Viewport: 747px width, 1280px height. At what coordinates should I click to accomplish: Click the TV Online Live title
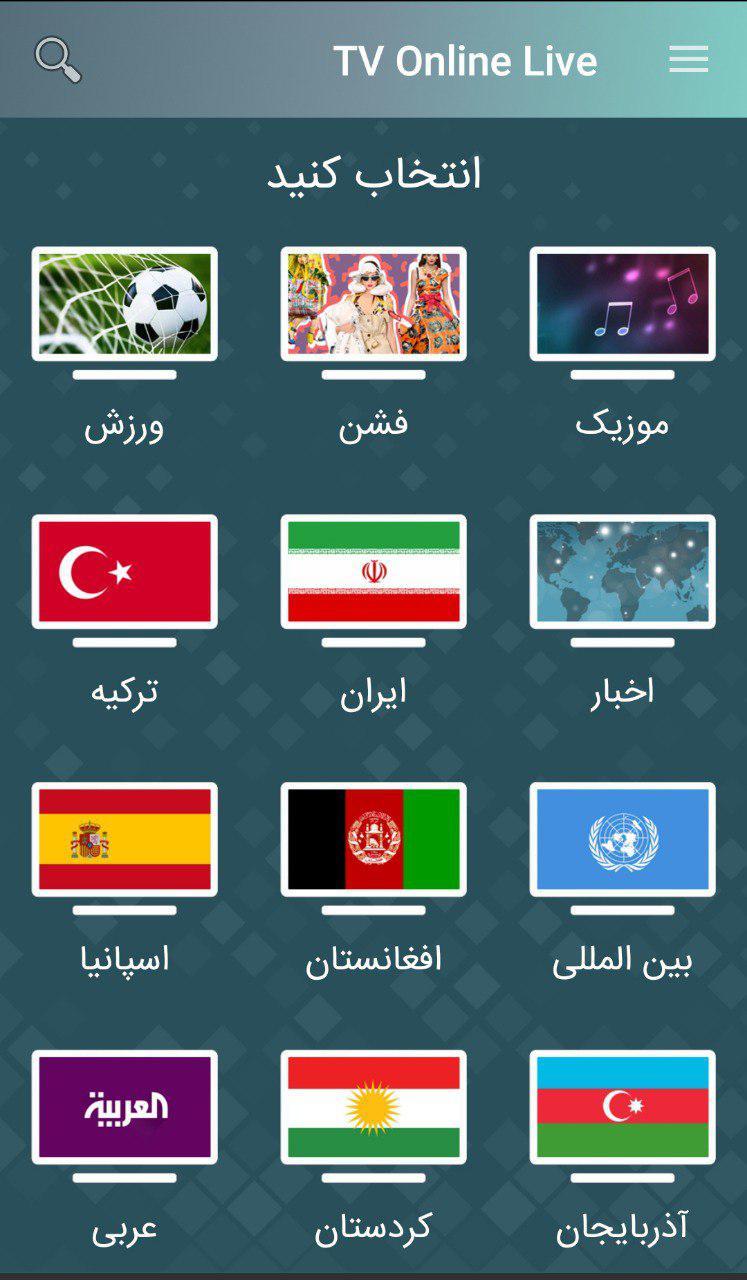click(x=465, y=60)
